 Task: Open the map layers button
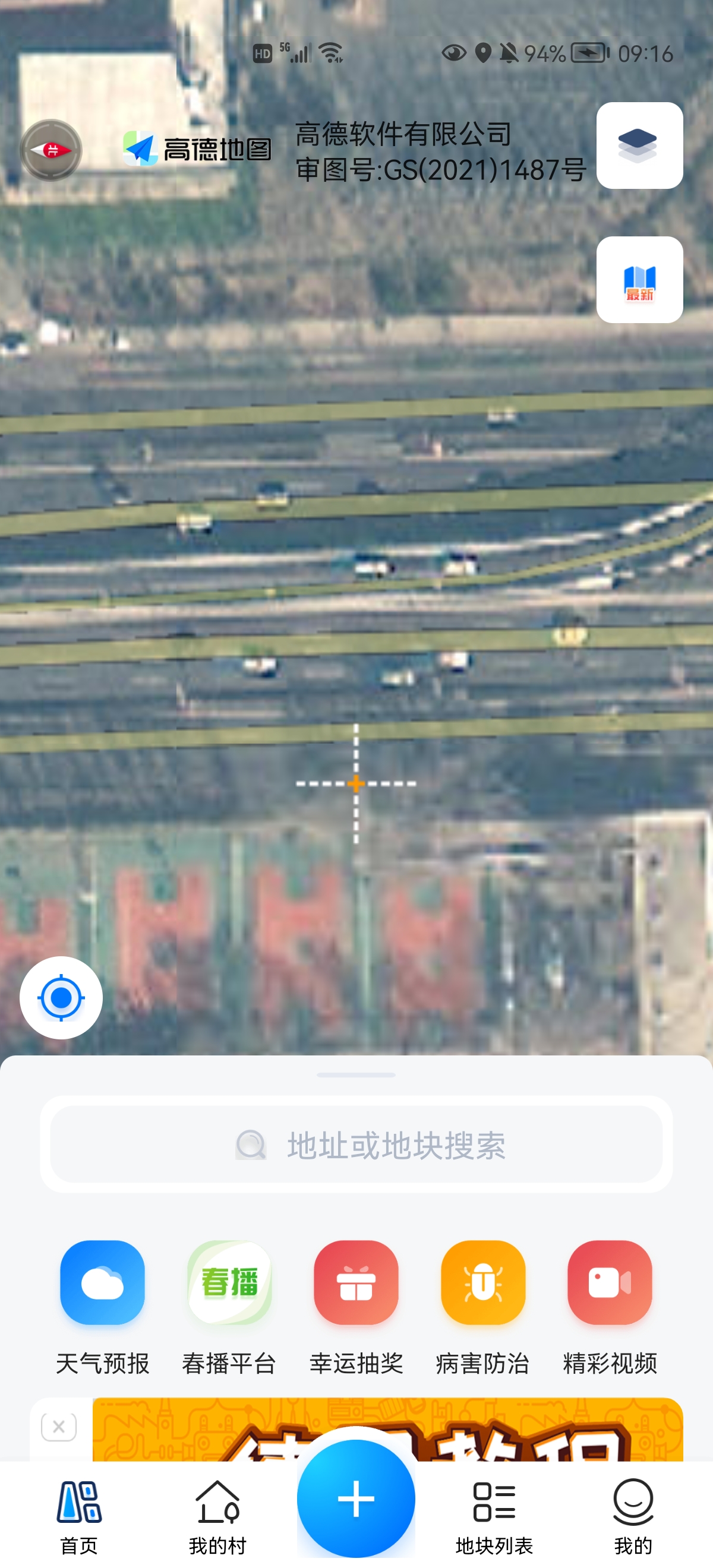tap(639, 146)
